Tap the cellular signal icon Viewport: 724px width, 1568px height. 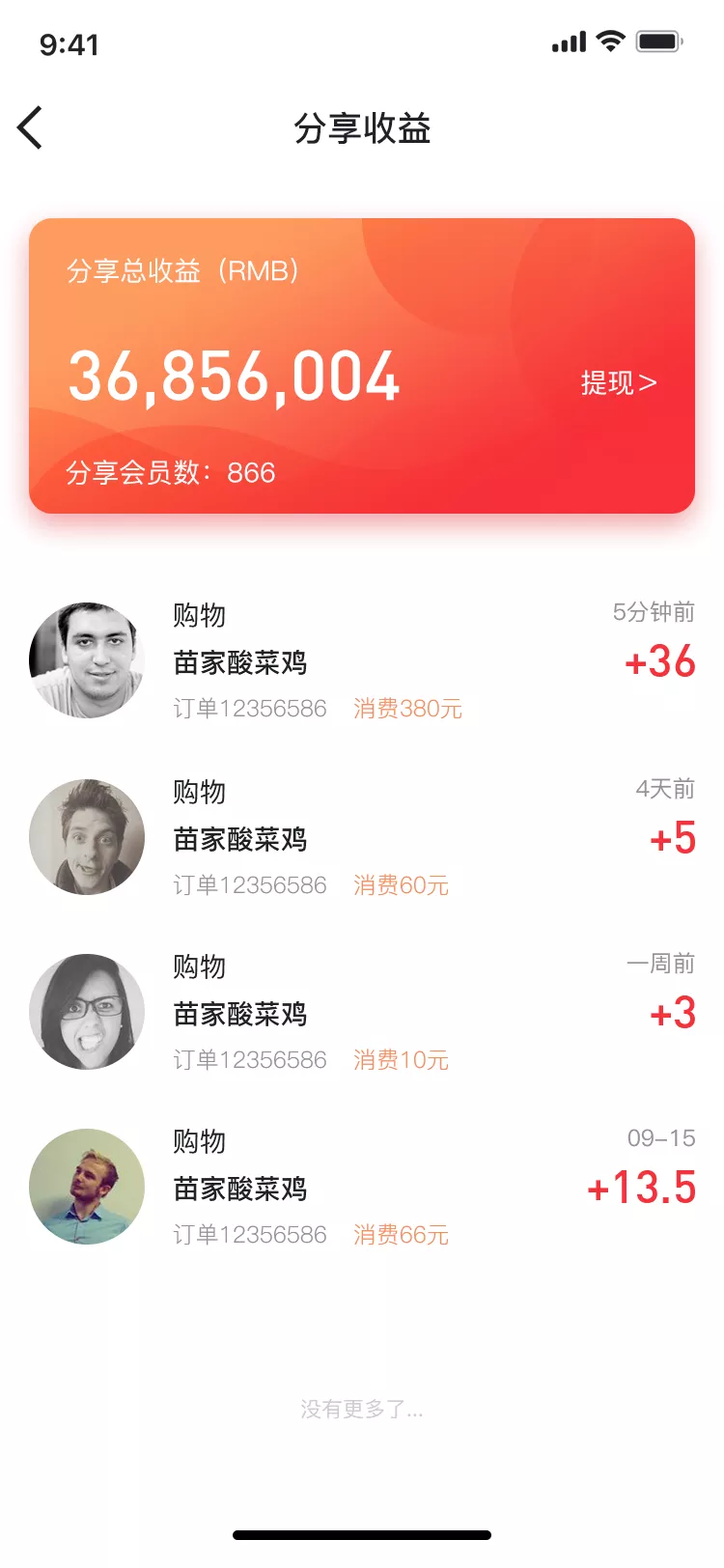569,42
